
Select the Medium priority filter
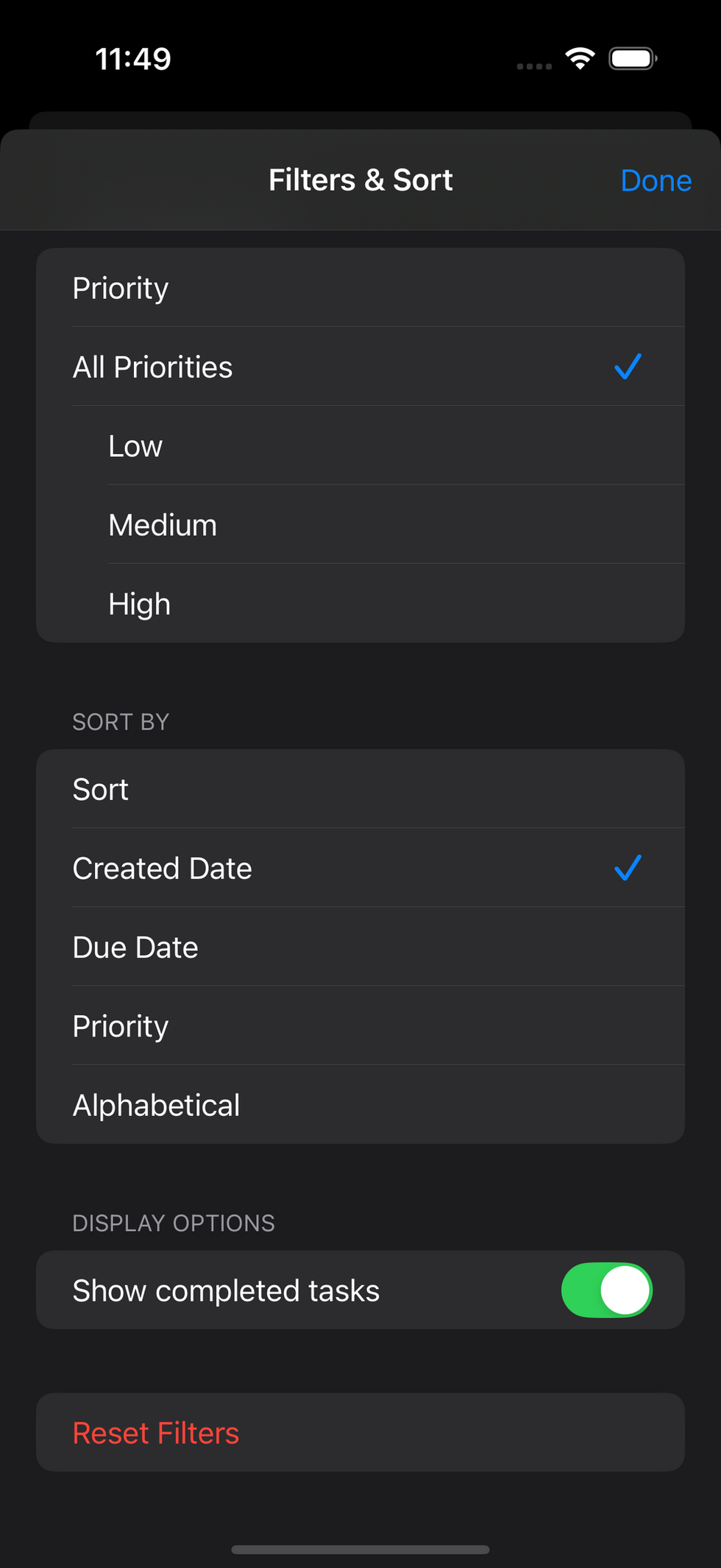pyautogui.click(x=162, y=524)
